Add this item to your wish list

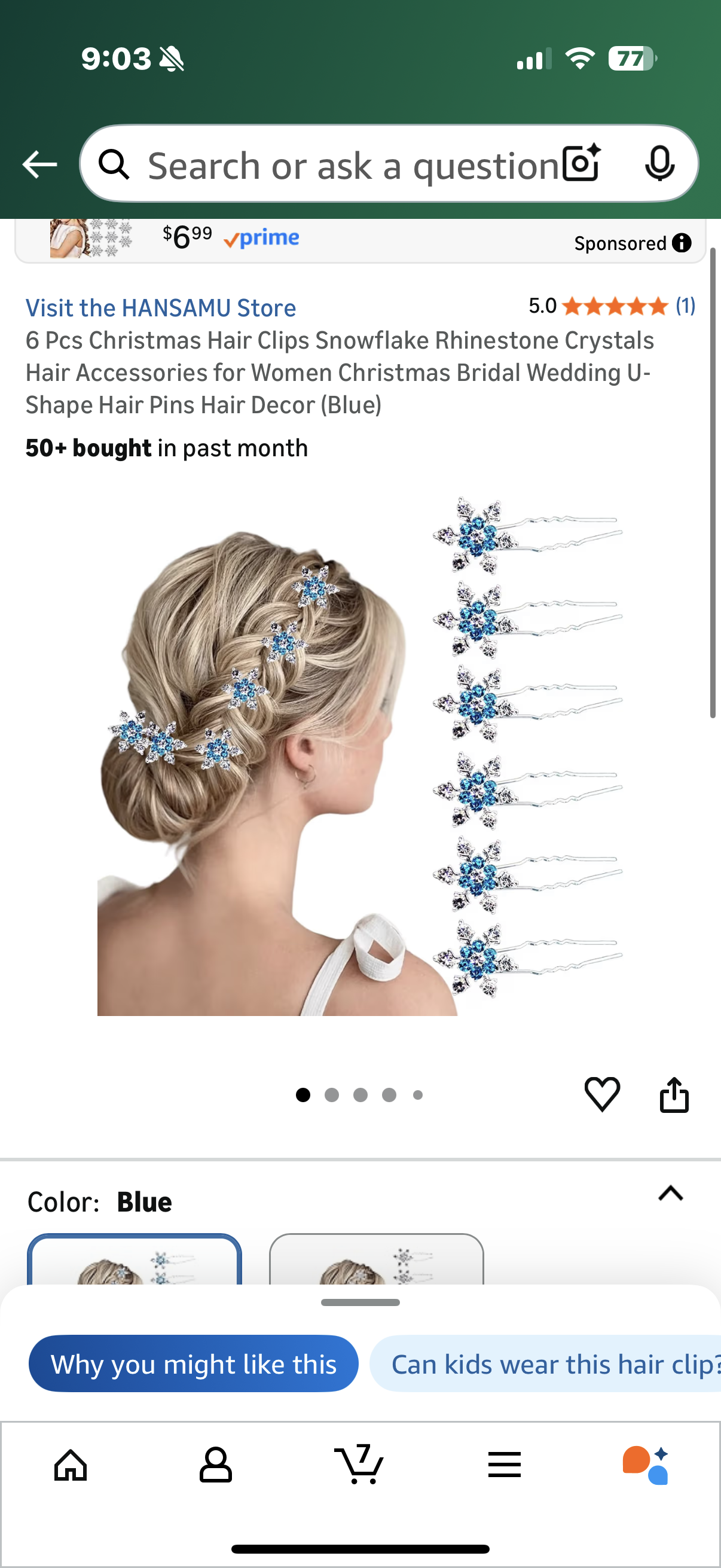(602, 1094)
